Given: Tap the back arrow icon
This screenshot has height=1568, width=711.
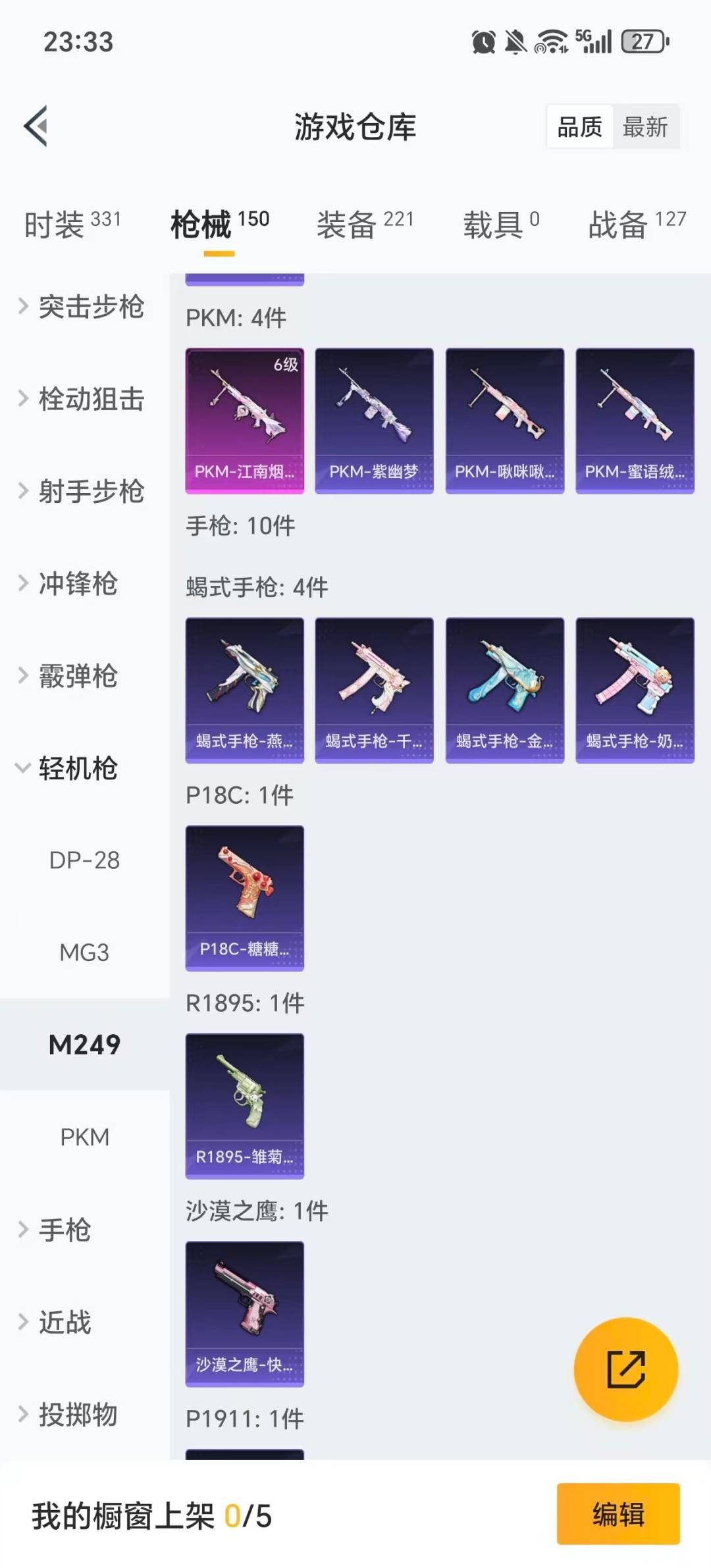Looking at the screenshot, I should 38,127.
